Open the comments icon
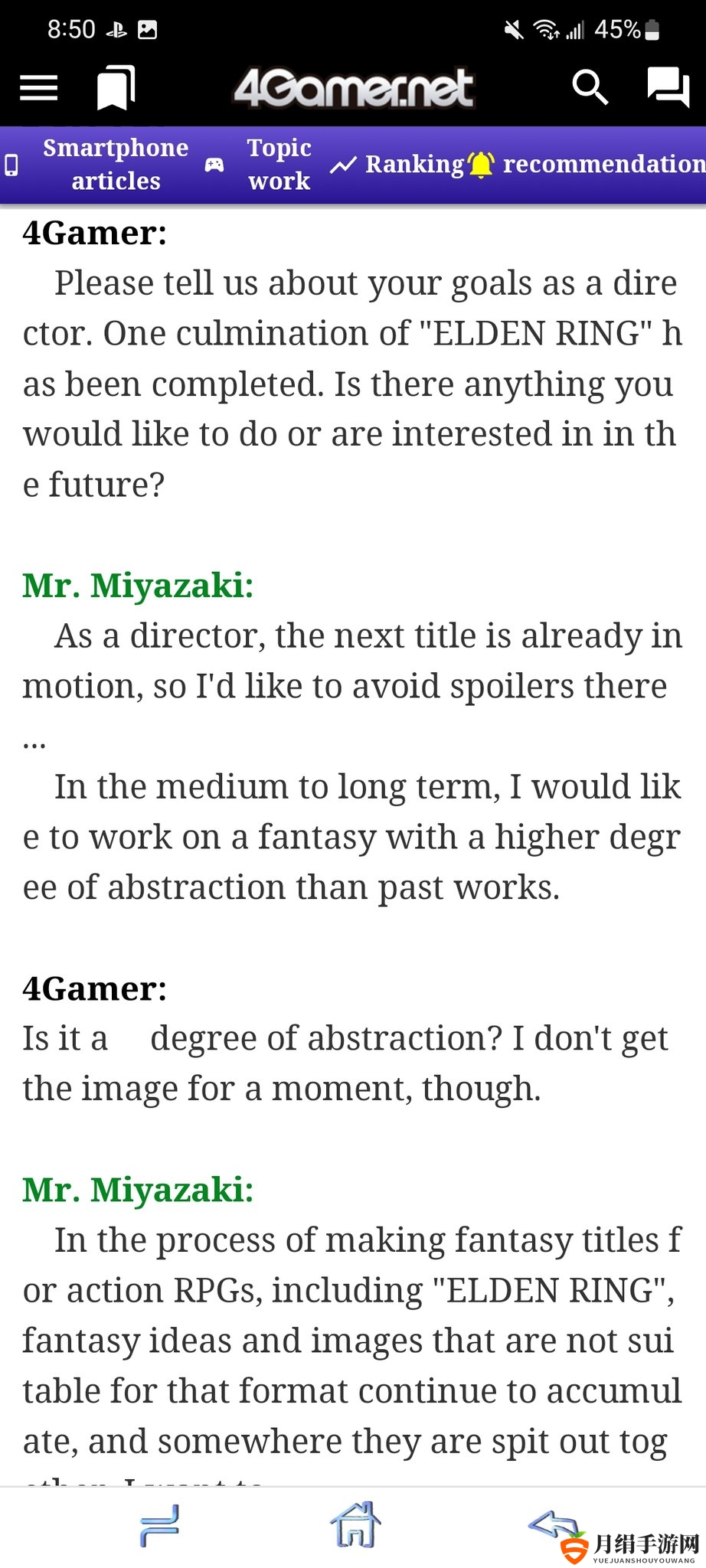Screen dimensions: 706x1568 (x=668, y=87)
